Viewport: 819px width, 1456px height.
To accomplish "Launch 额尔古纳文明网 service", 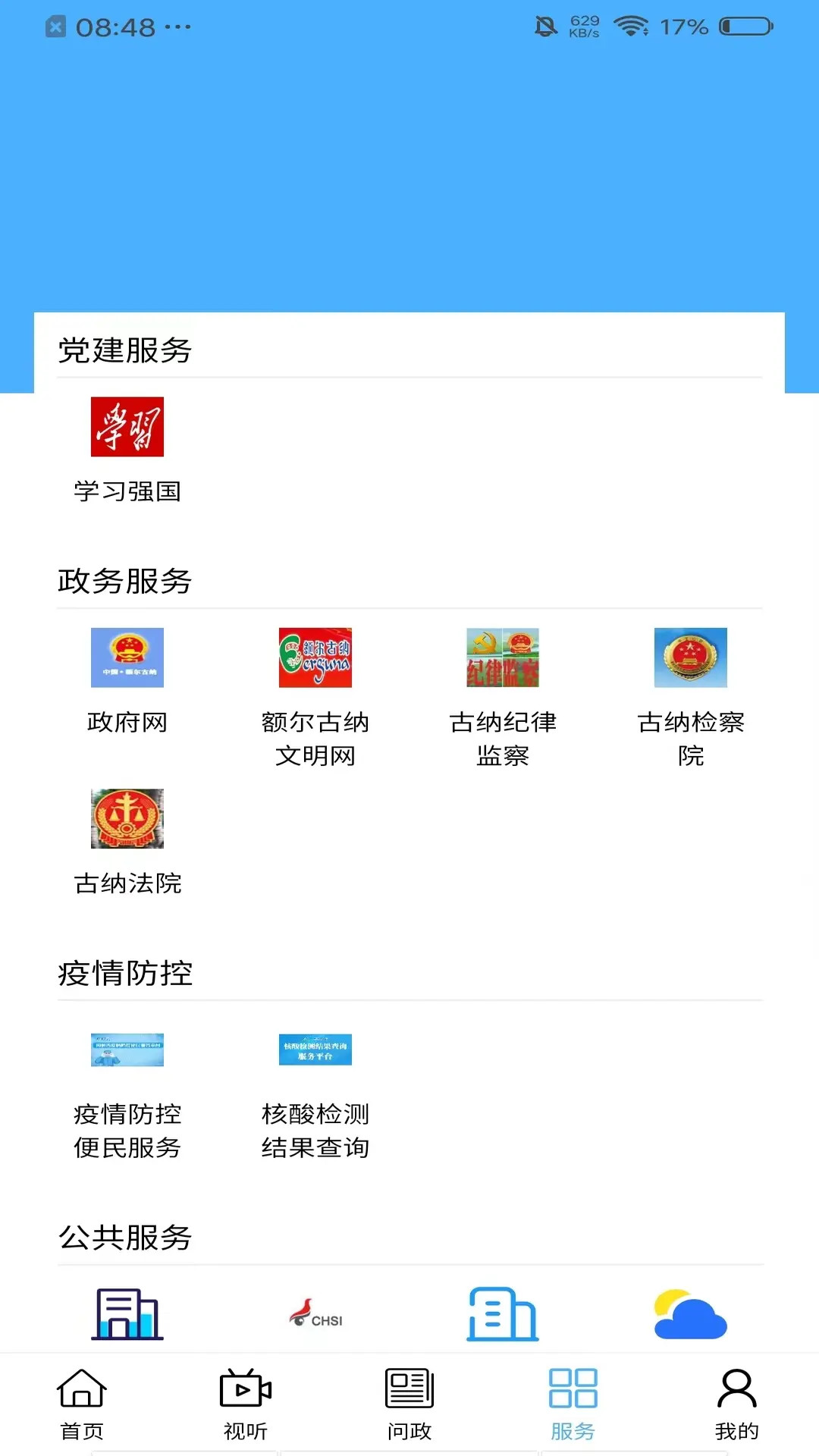I will 314,658.
